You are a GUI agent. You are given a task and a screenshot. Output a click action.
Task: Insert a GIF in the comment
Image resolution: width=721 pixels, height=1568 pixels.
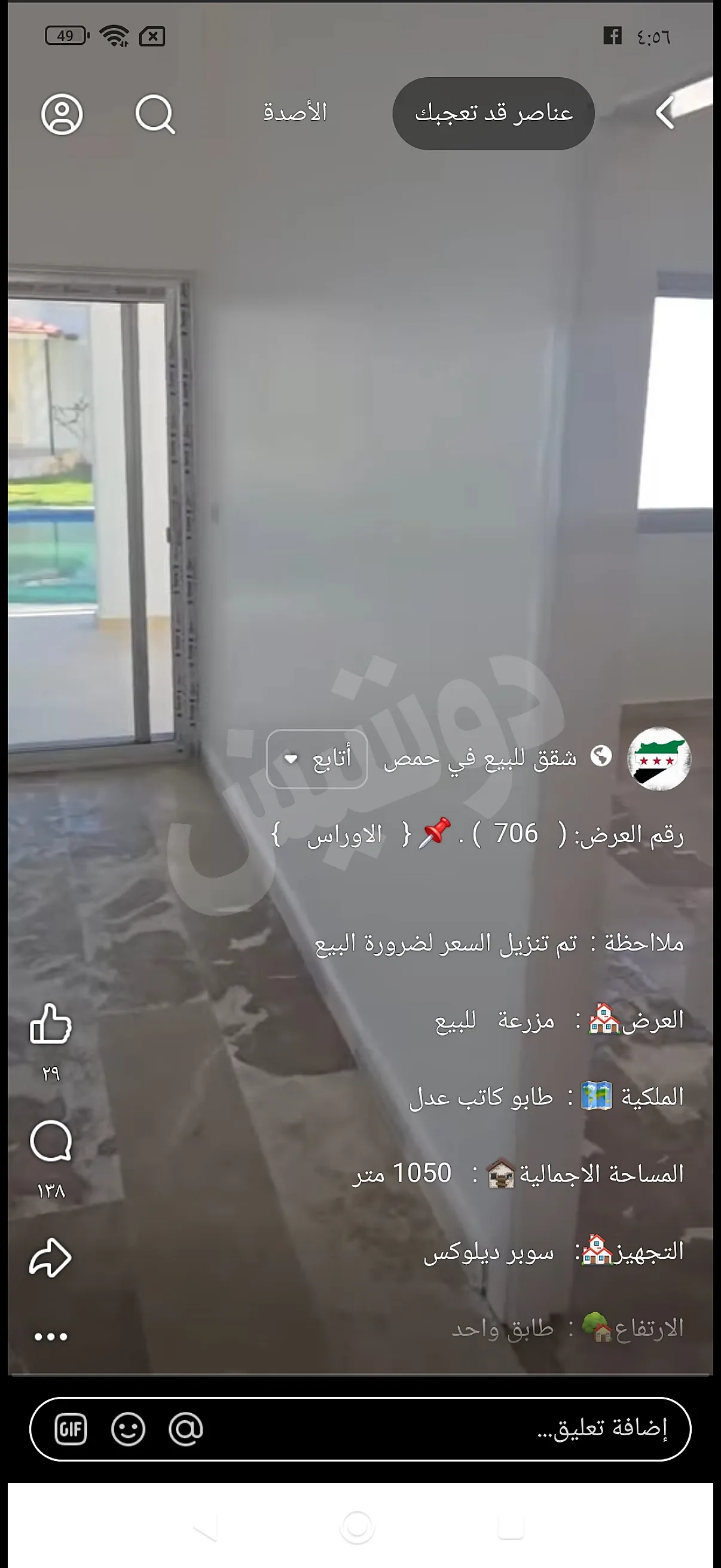tap(71, 1429)
